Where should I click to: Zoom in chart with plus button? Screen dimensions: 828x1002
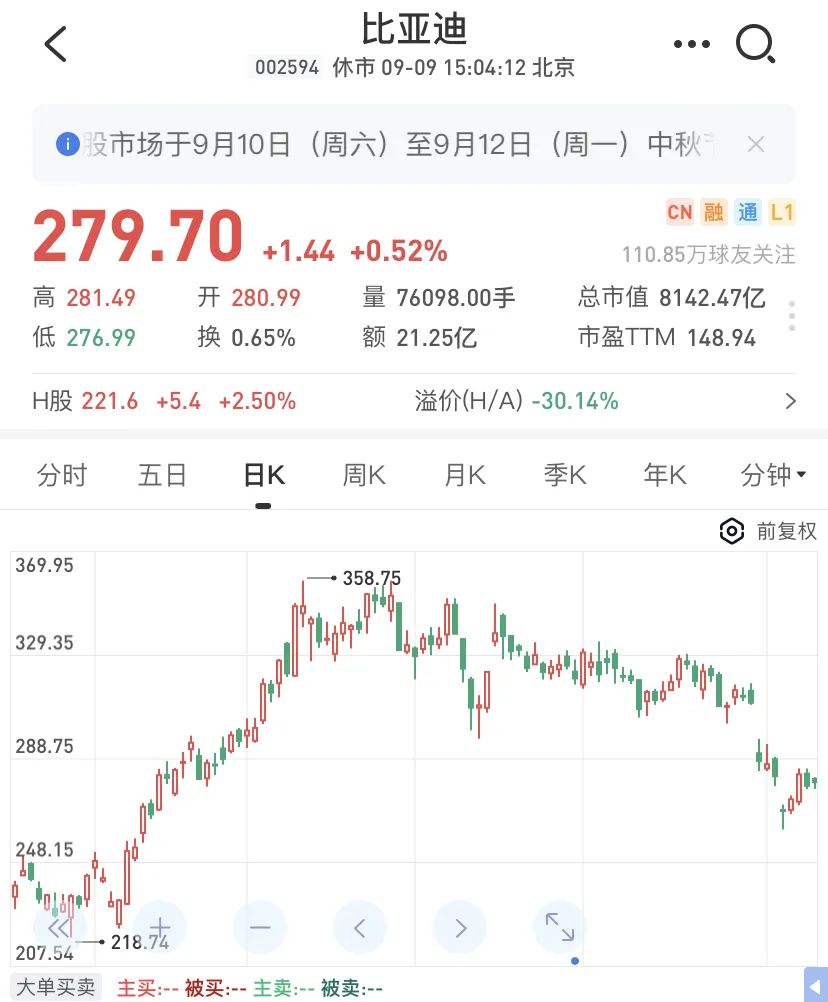point(160,927)
